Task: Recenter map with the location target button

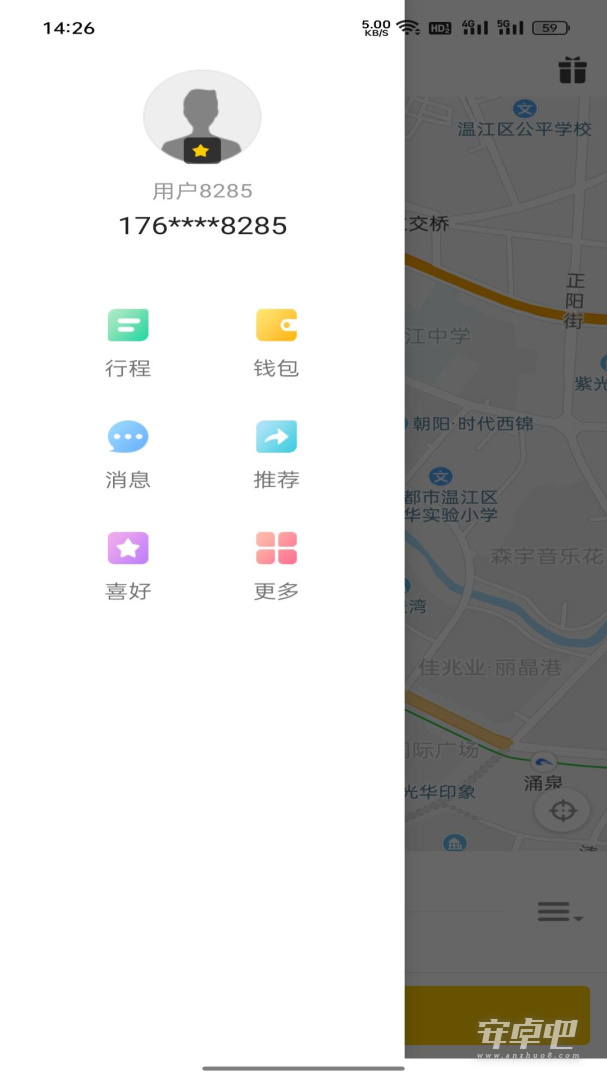Action: click(x=562, y=811)
